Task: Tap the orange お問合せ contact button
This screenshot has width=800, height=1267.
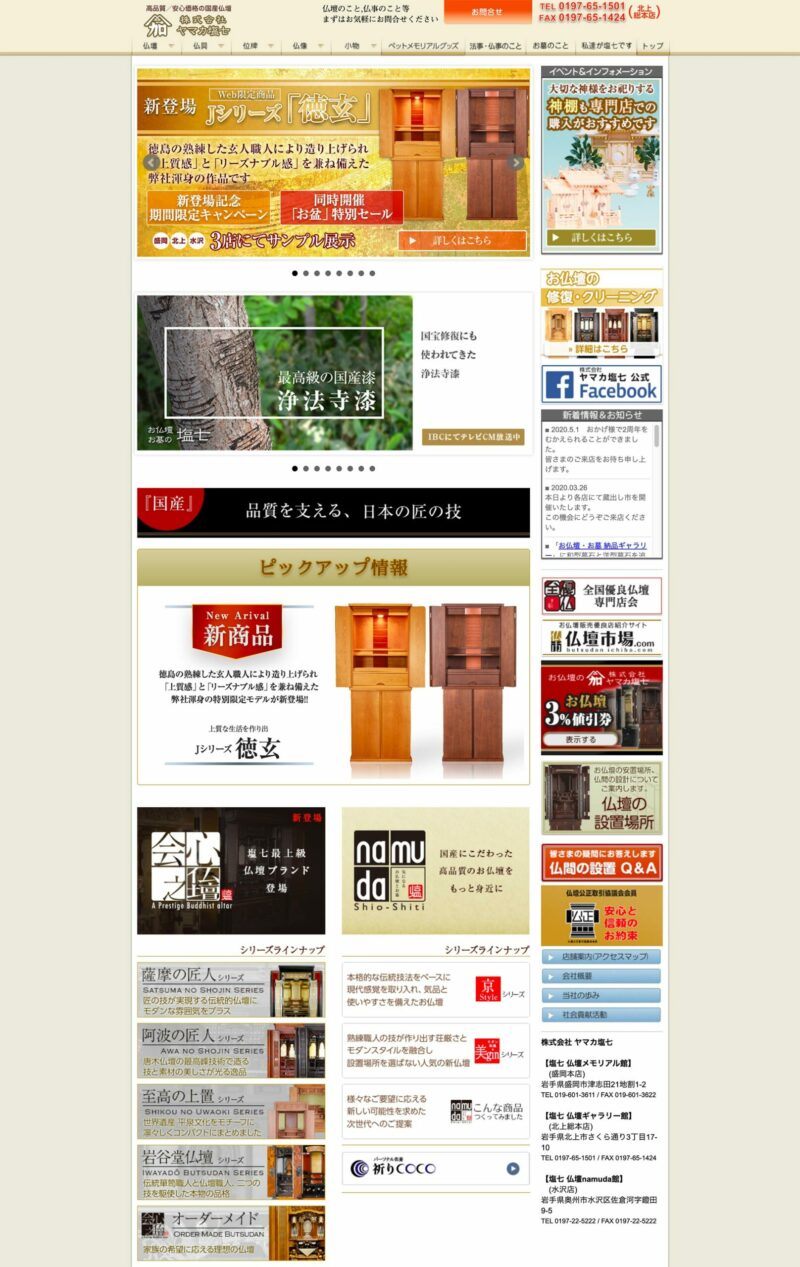Action: pos(488,12)
